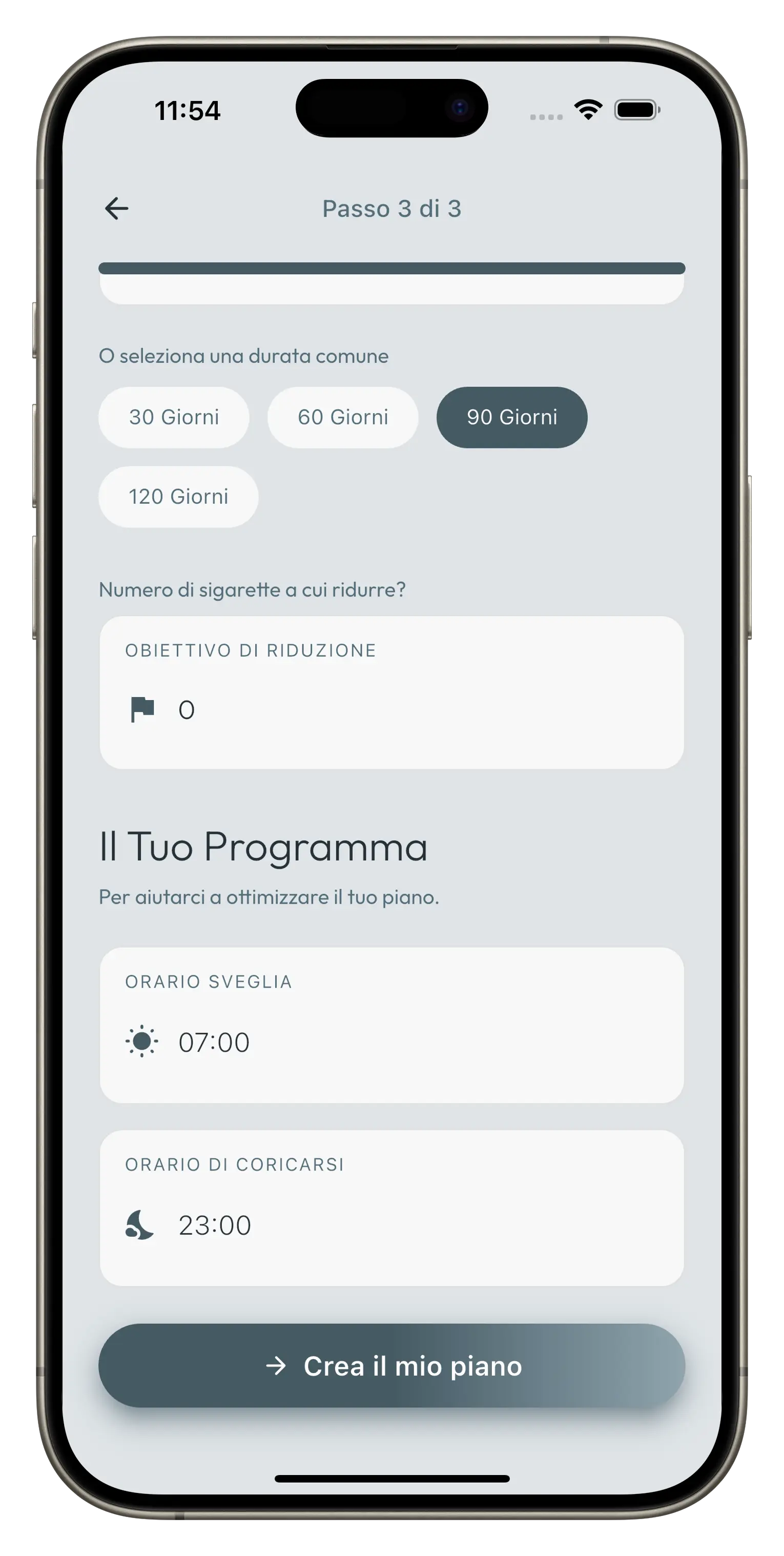Go back using the arrow icon
Image resolution: width=784 pixels, height=1556 pixels.
116,209
